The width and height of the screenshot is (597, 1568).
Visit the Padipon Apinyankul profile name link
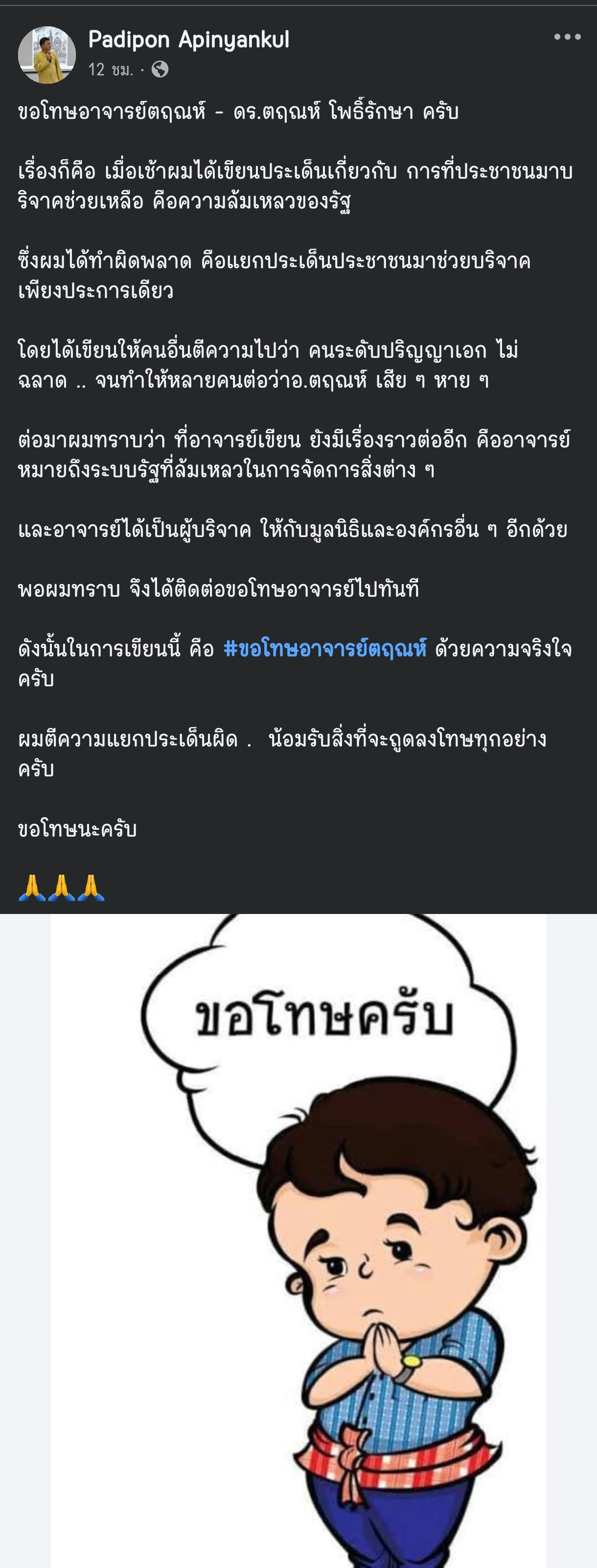pyautogui.click(x=189, y=40)
